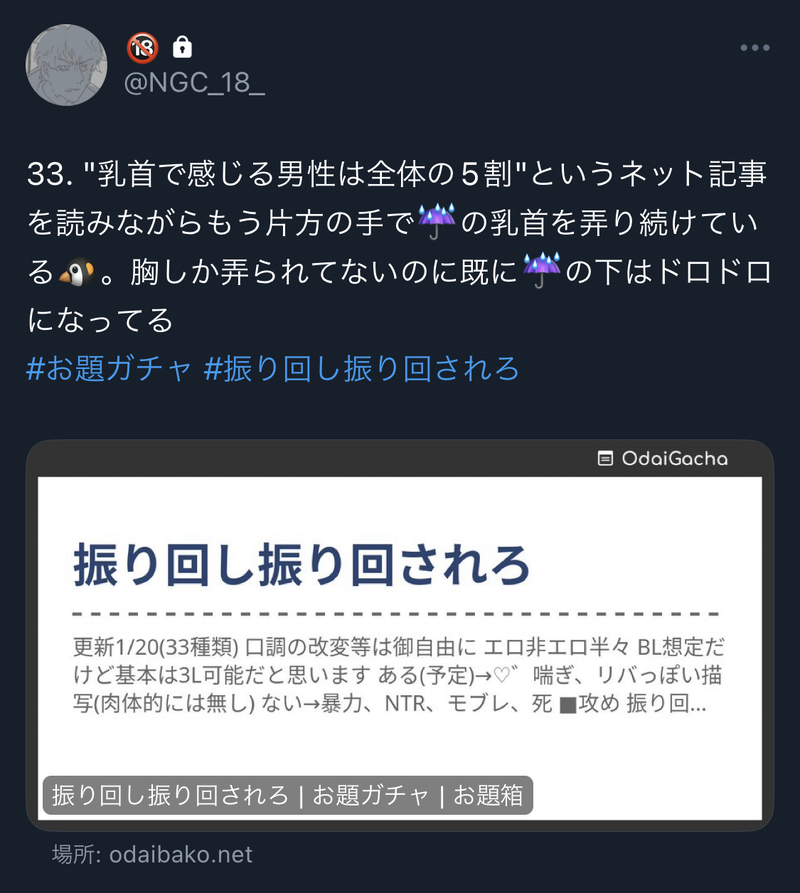Open the #お題ガチャ hashtag

click(x=108, y=368)
